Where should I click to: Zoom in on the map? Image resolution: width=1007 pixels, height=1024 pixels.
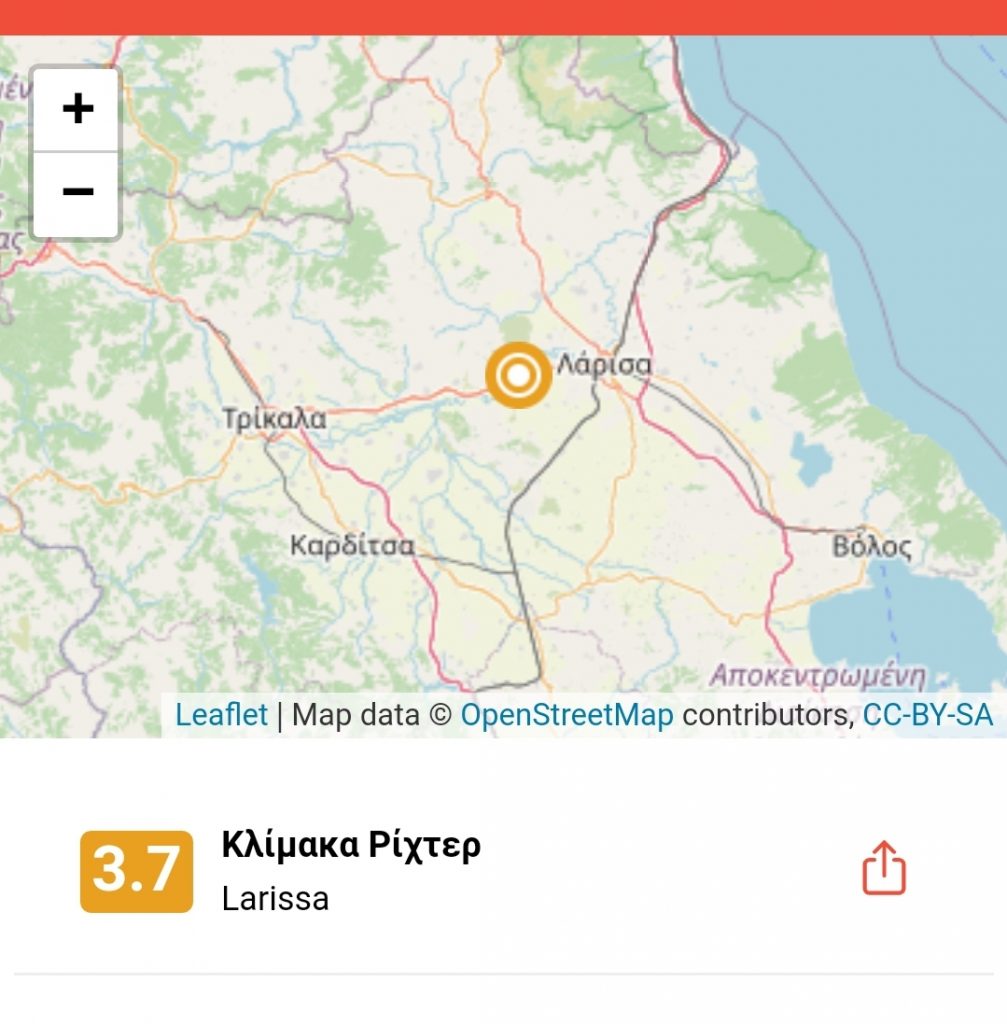[77, 110]
